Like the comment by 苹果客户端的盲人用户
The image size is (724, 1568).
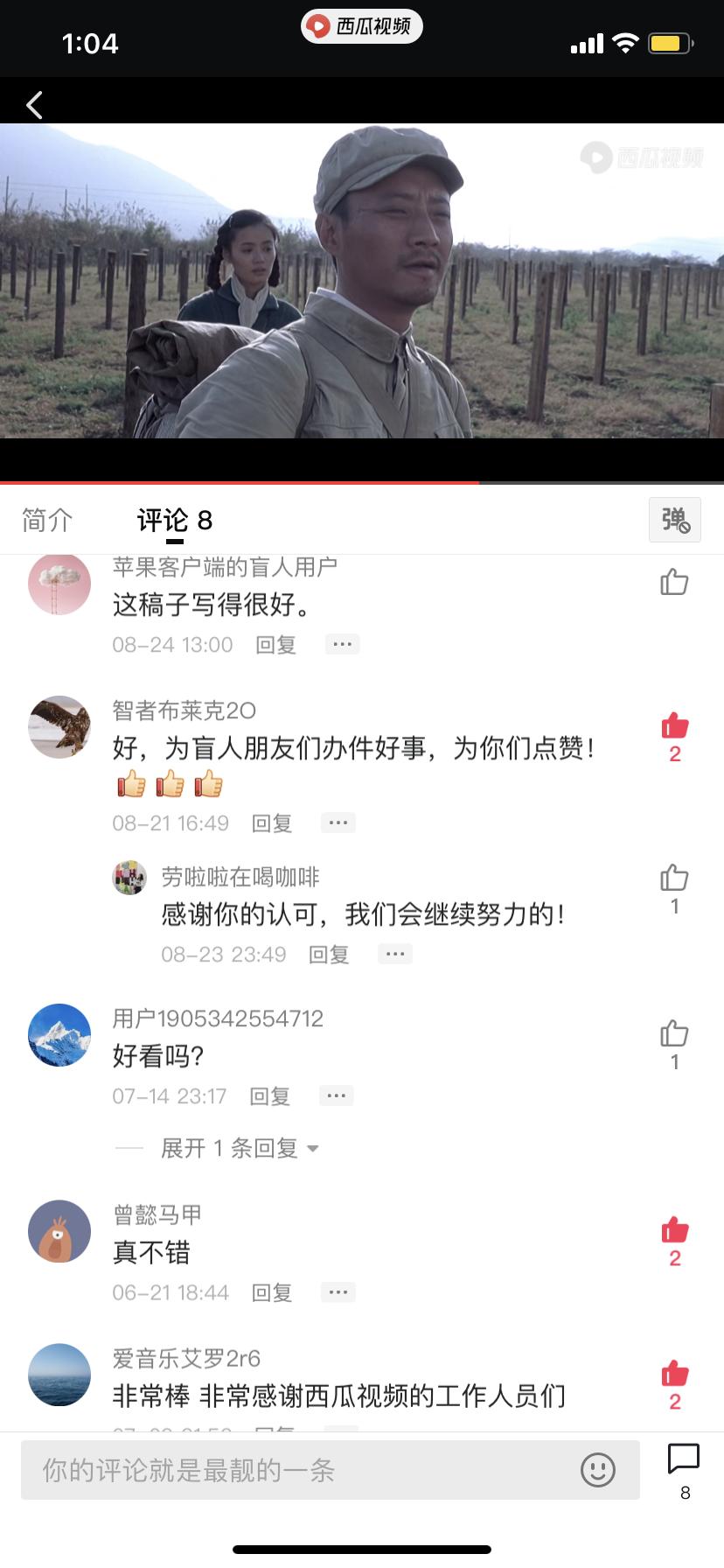tap(673, 582)
